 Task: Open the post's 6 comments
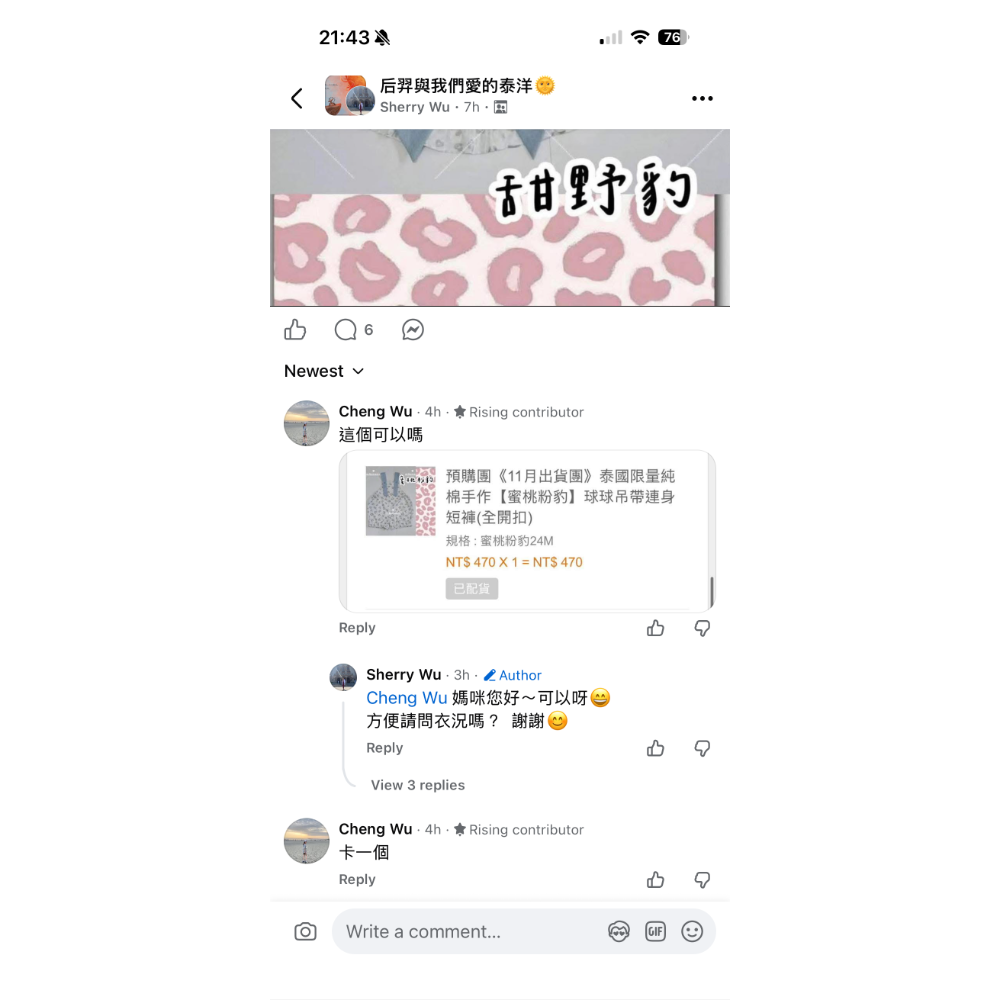click(x=354, y=330)
